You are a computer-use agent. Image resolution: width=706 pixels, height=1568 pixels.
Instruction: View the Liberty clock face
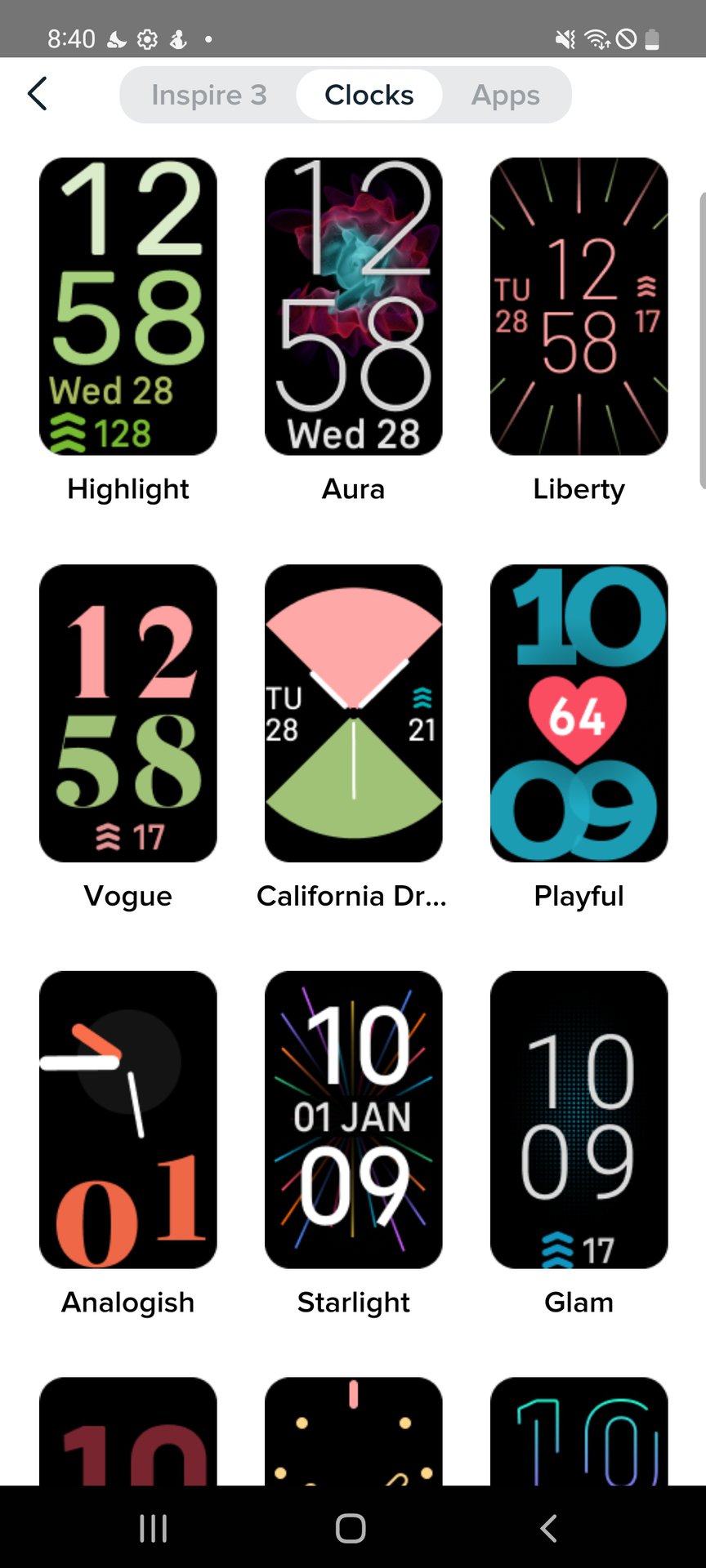click(x=579, y=306)
